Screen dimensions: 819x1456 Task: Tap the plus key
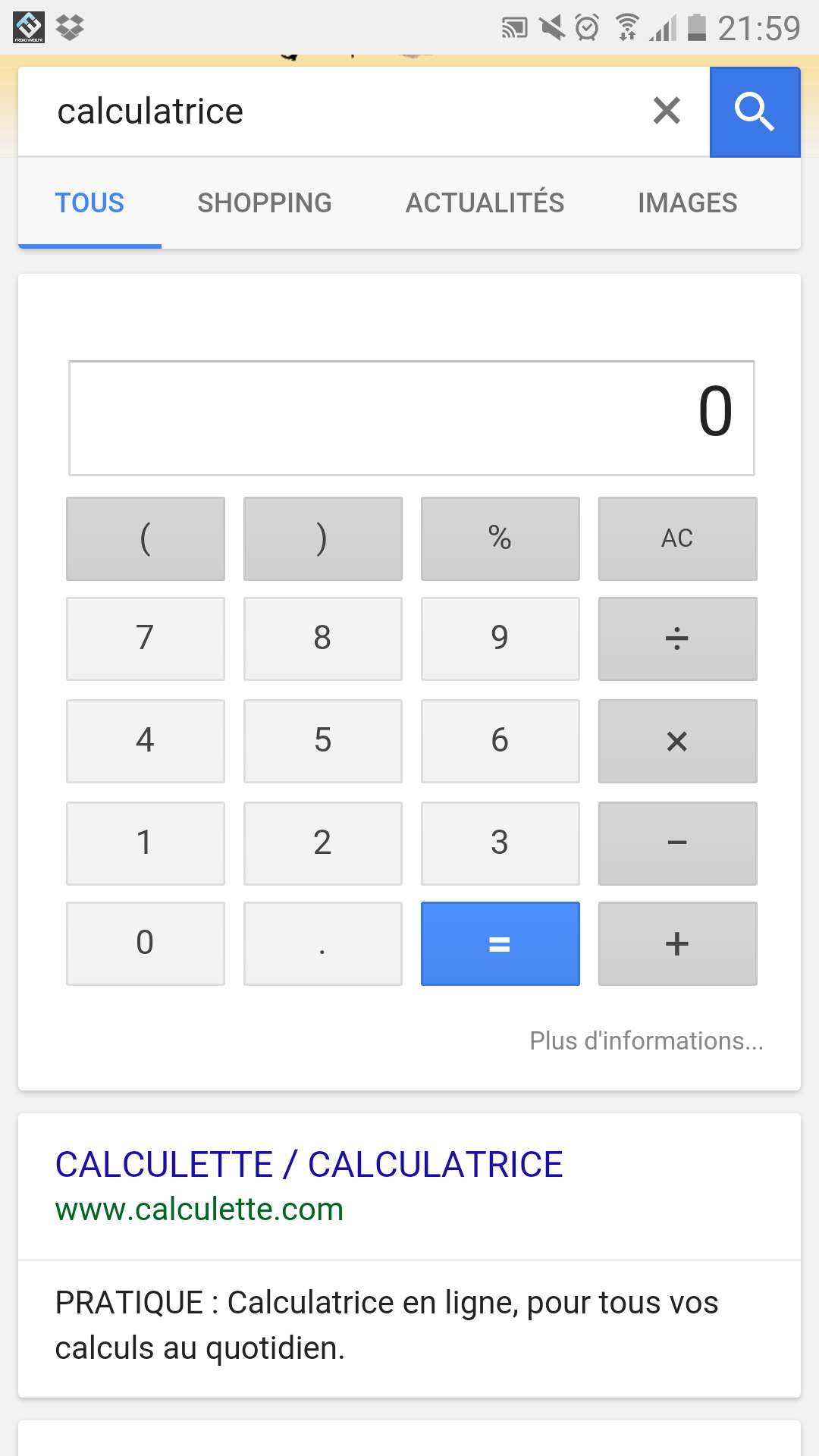677,943
